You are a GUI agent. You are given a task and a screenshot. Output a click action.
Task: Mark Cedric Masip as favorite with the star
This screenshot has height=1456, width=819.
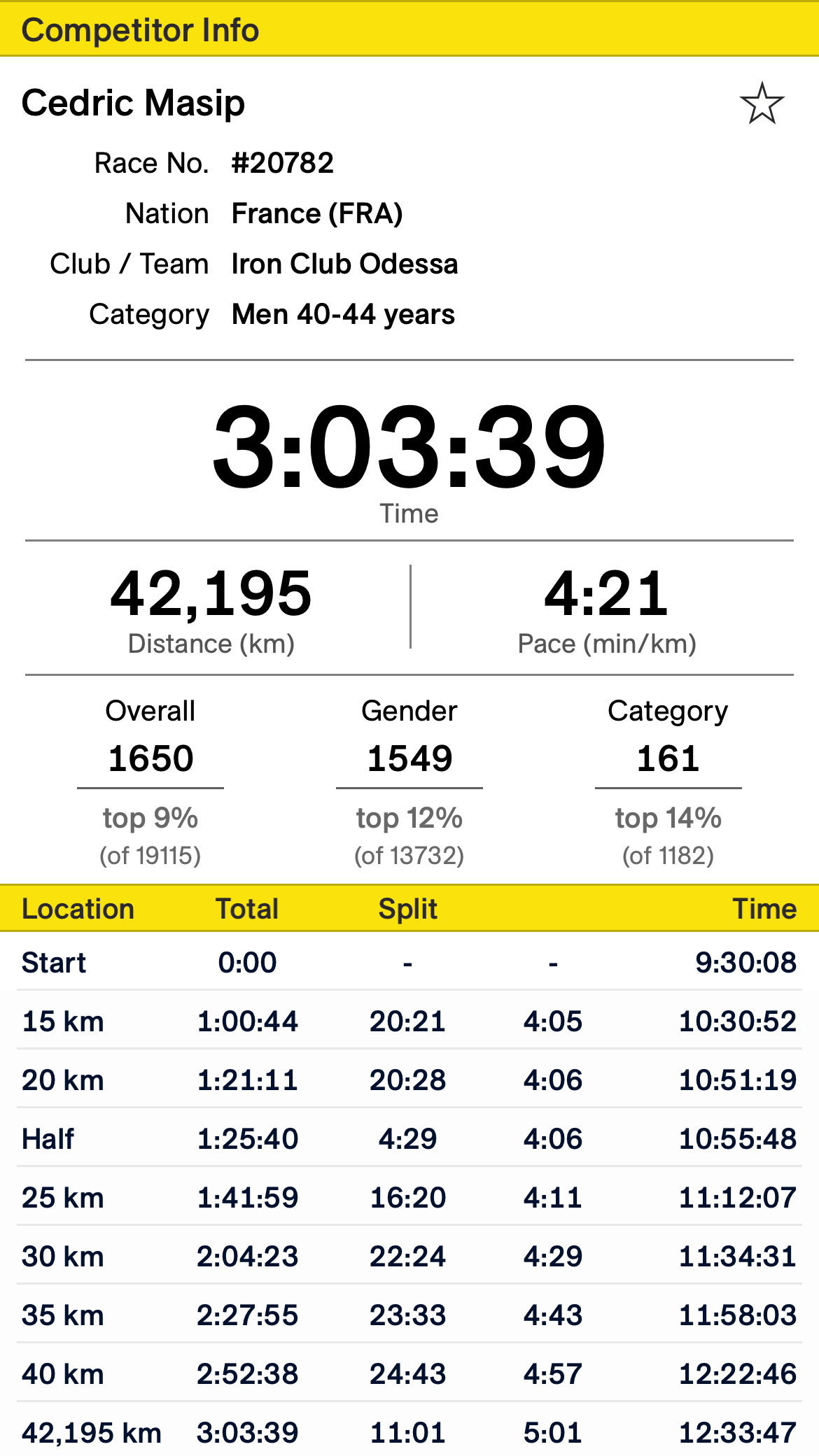point(762,104)
